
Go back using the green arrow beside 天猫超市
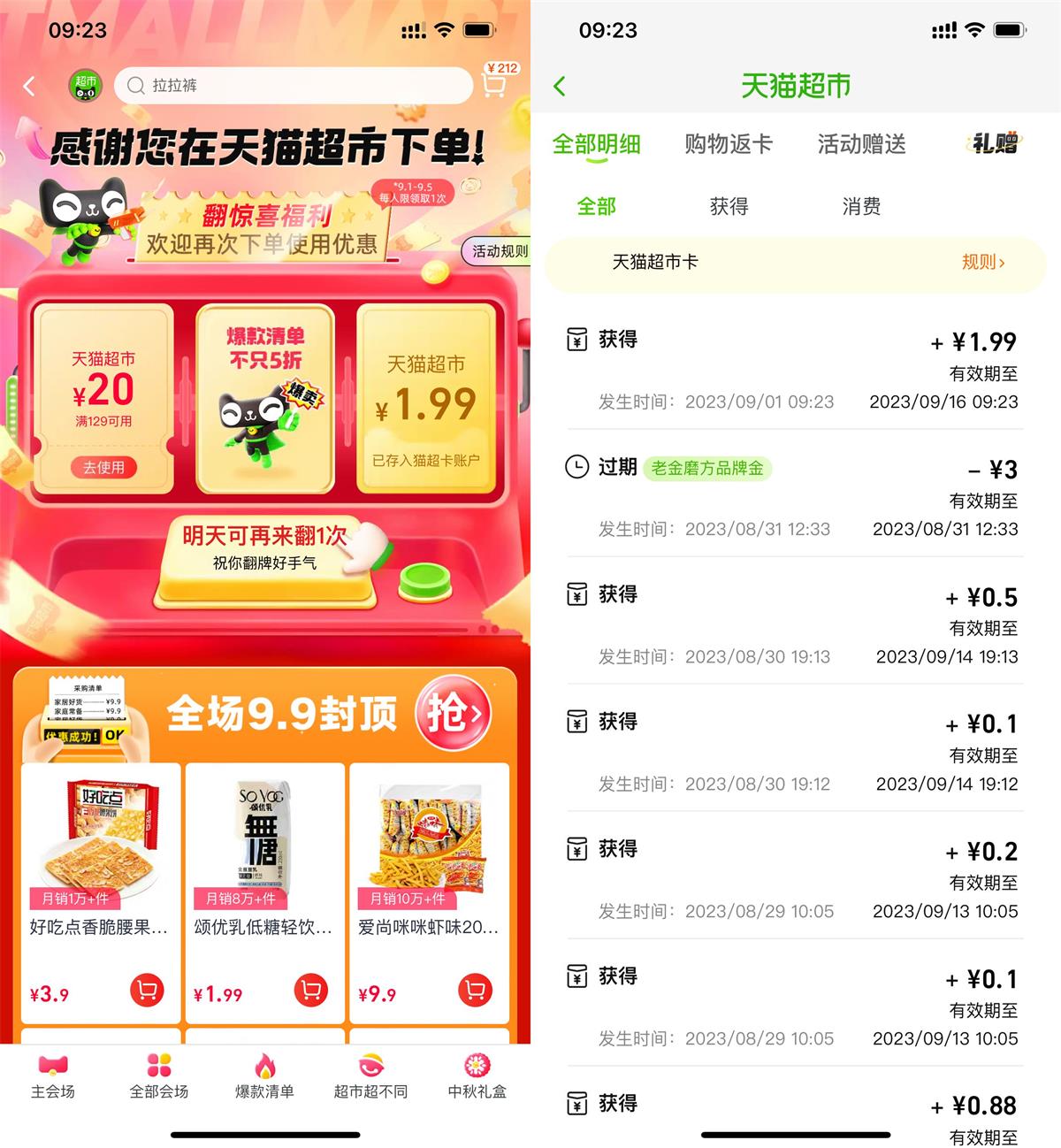coord(559,86)
